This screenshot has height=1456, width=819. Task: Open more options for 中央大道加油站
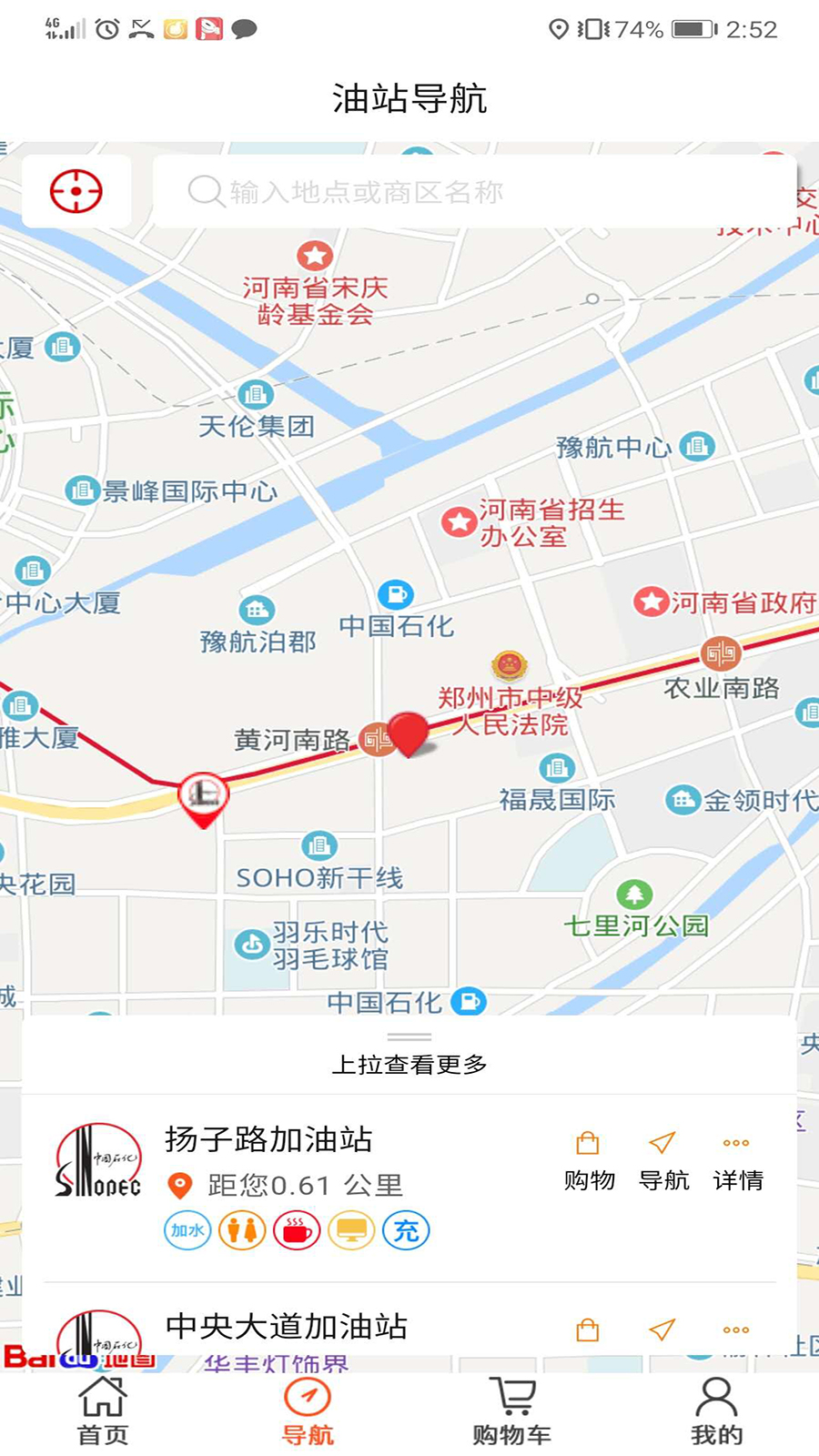tap(734, 1329)
